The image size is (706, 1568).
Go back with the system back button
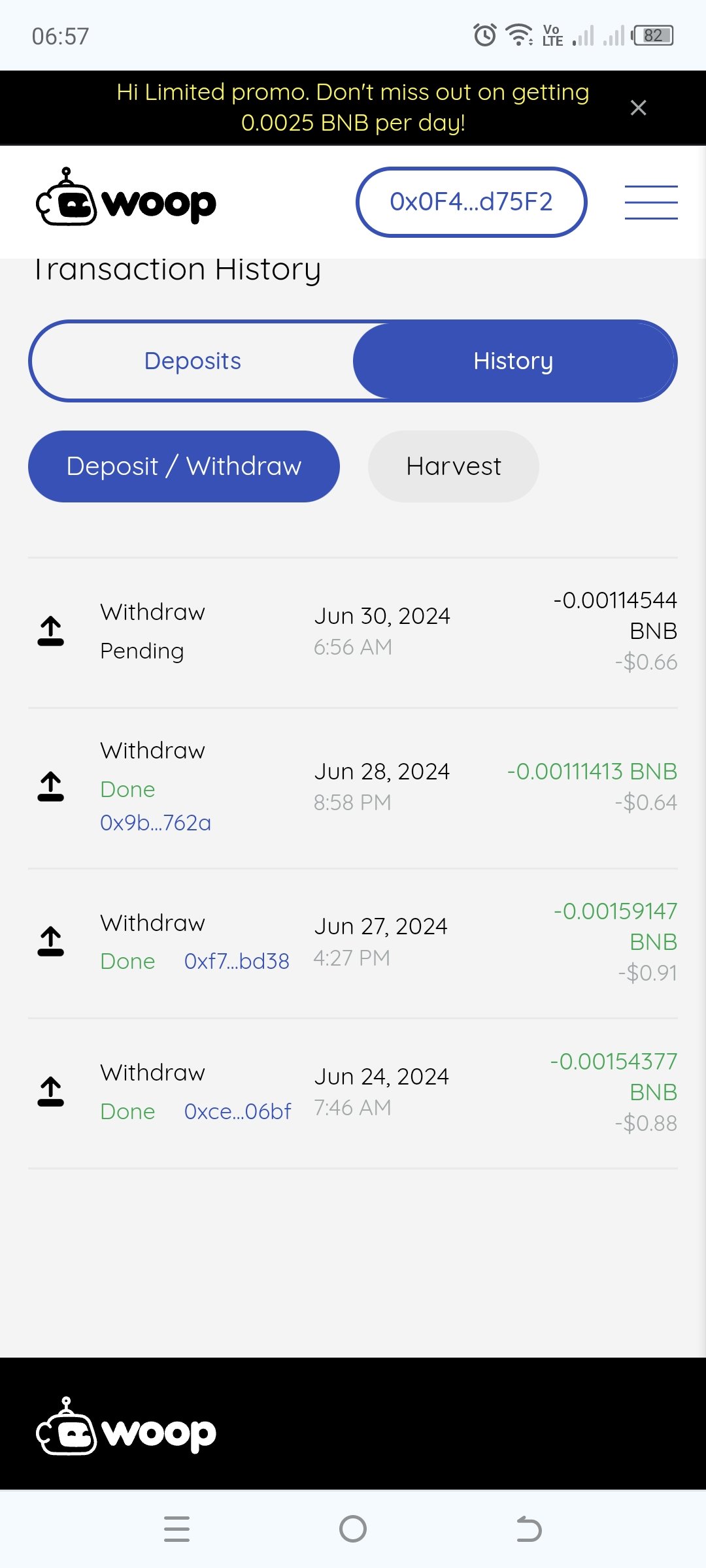(x=529, y=1529)
